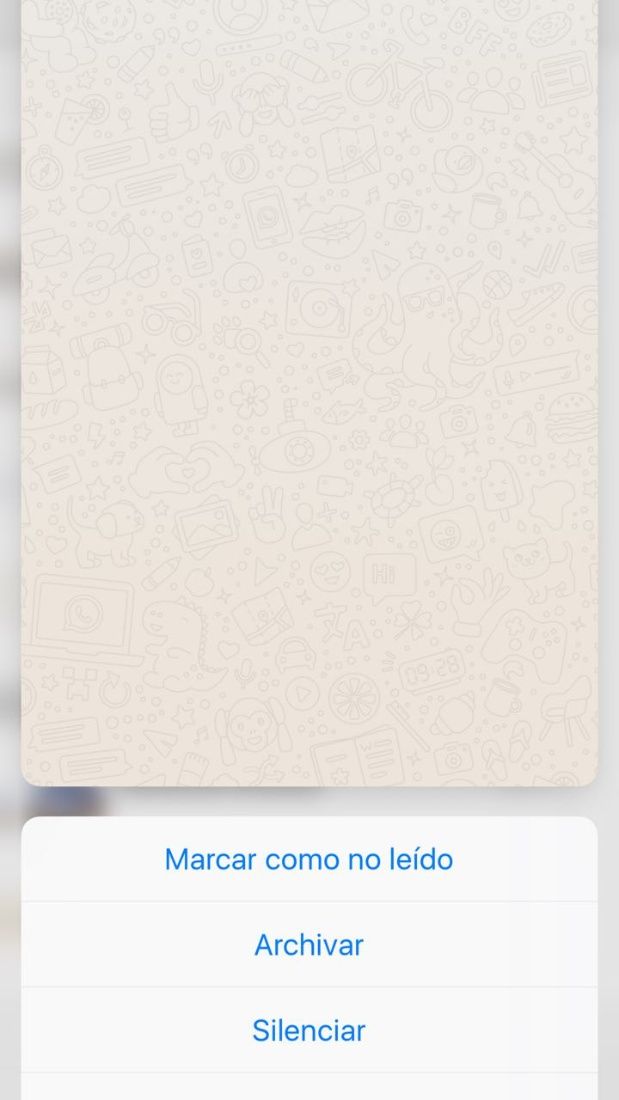619x1100 pixels.
Task: Select Marcar como no leído
Action: [x=309, y=859]
